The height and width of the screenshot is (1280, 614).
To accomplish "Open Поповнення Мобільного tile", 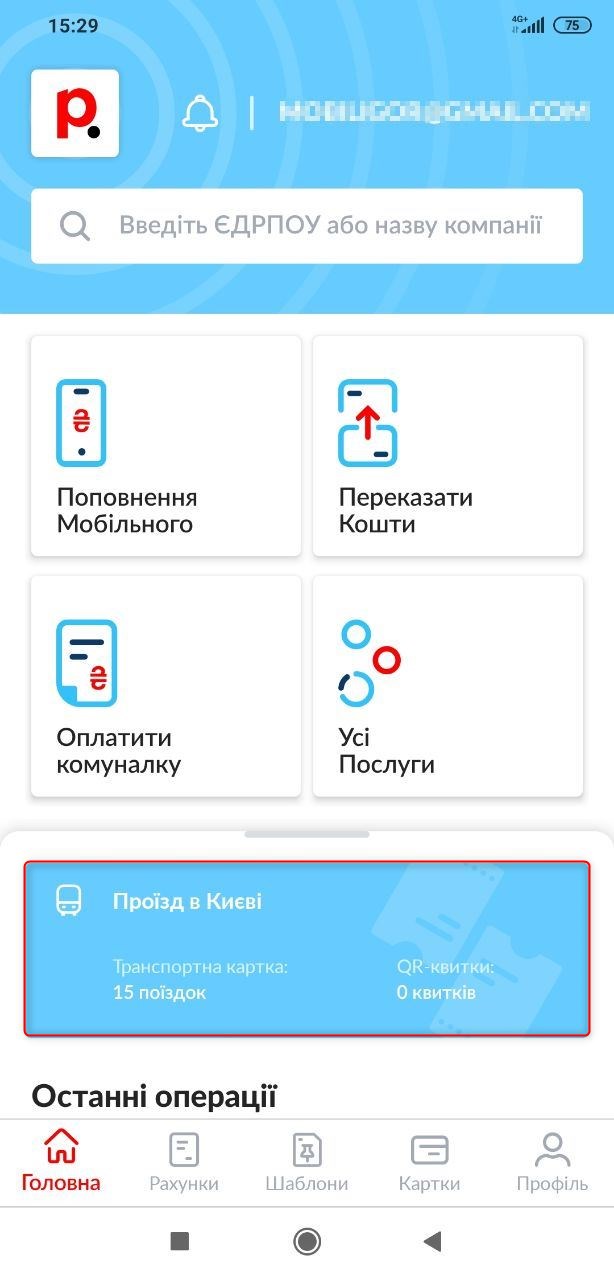I will pos(166,446).
